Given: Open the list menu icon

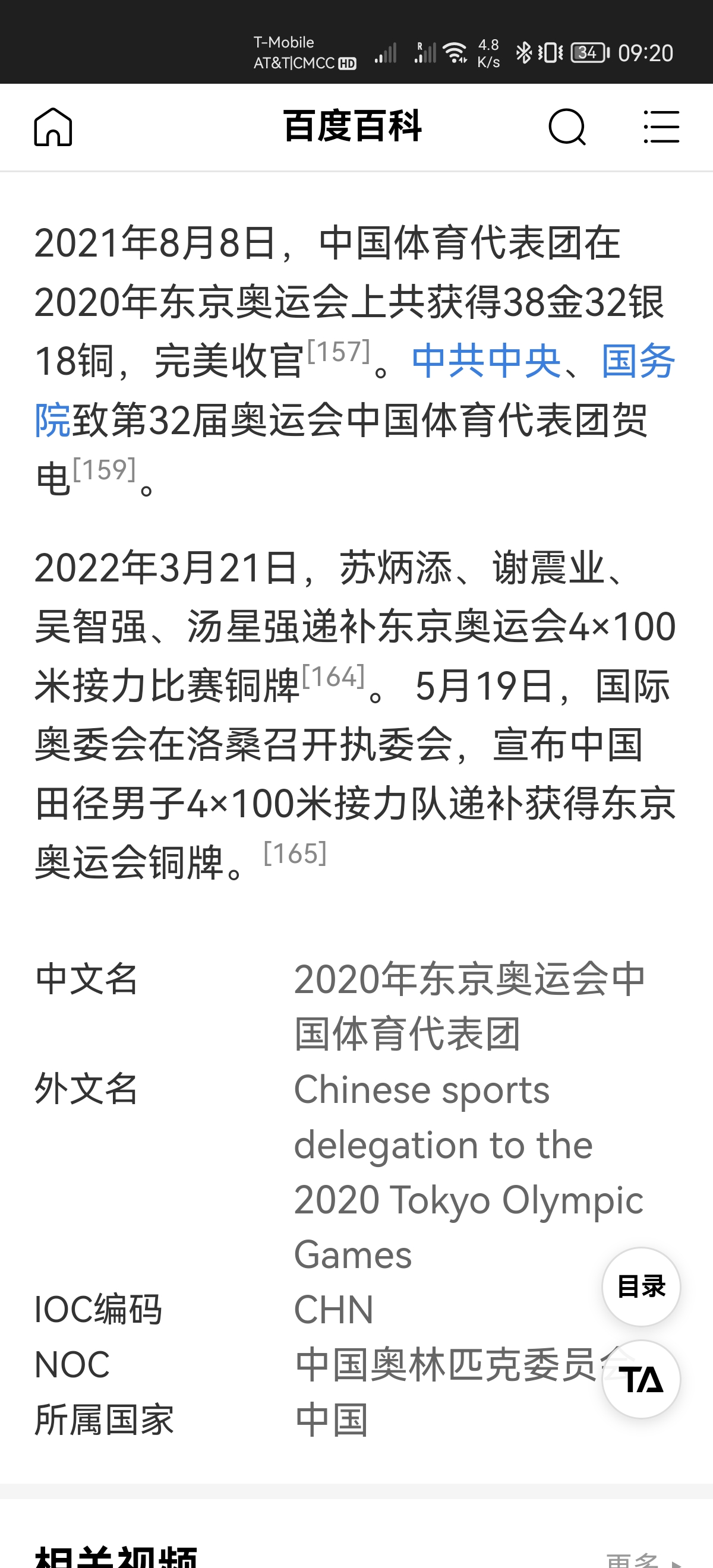Looking at the screenshot, I should (x=661, y=127).
